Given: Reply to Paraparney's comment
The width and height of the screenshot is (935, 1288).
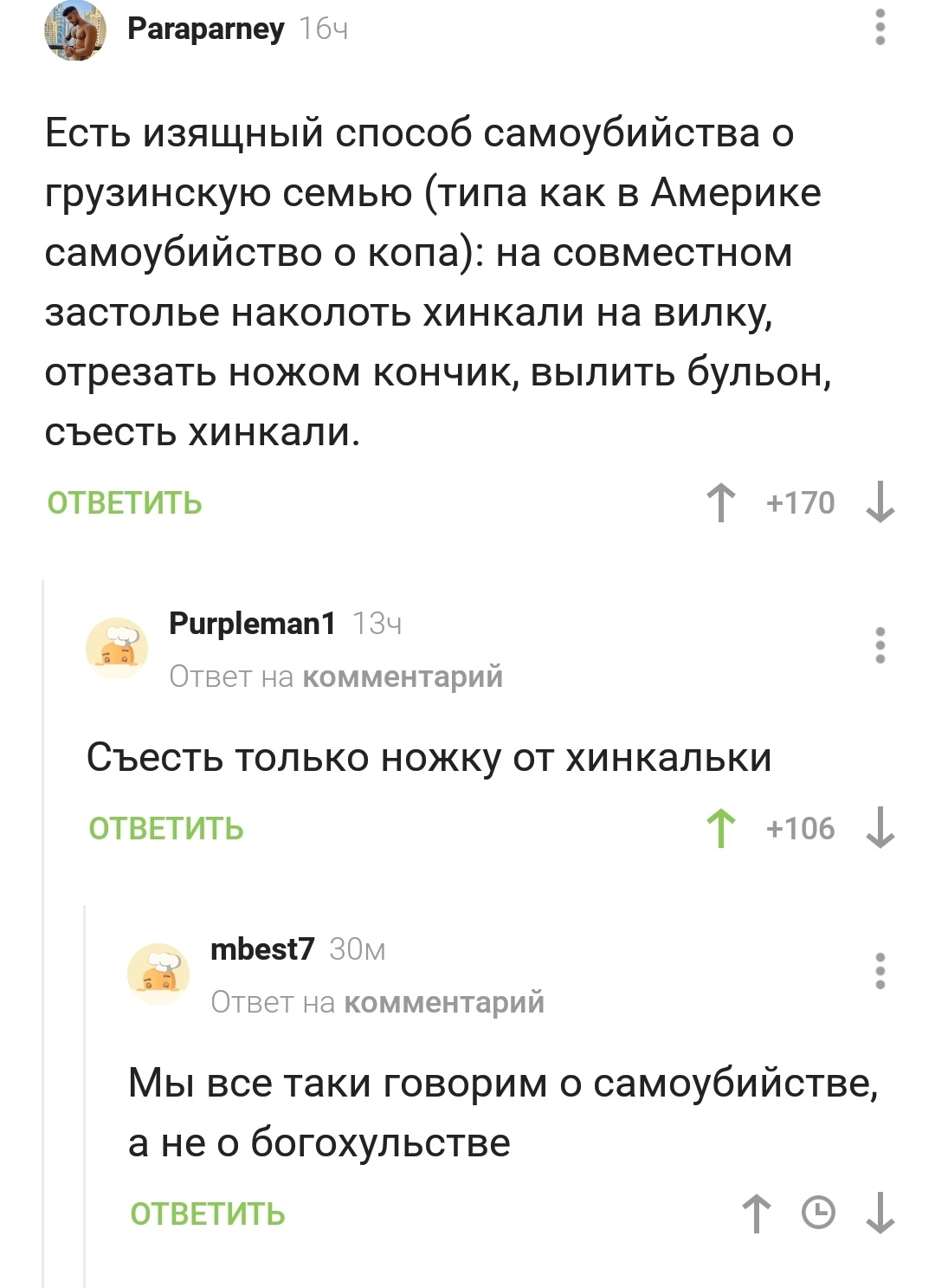Looking at the screenshot, I should [x=125, y=503].
